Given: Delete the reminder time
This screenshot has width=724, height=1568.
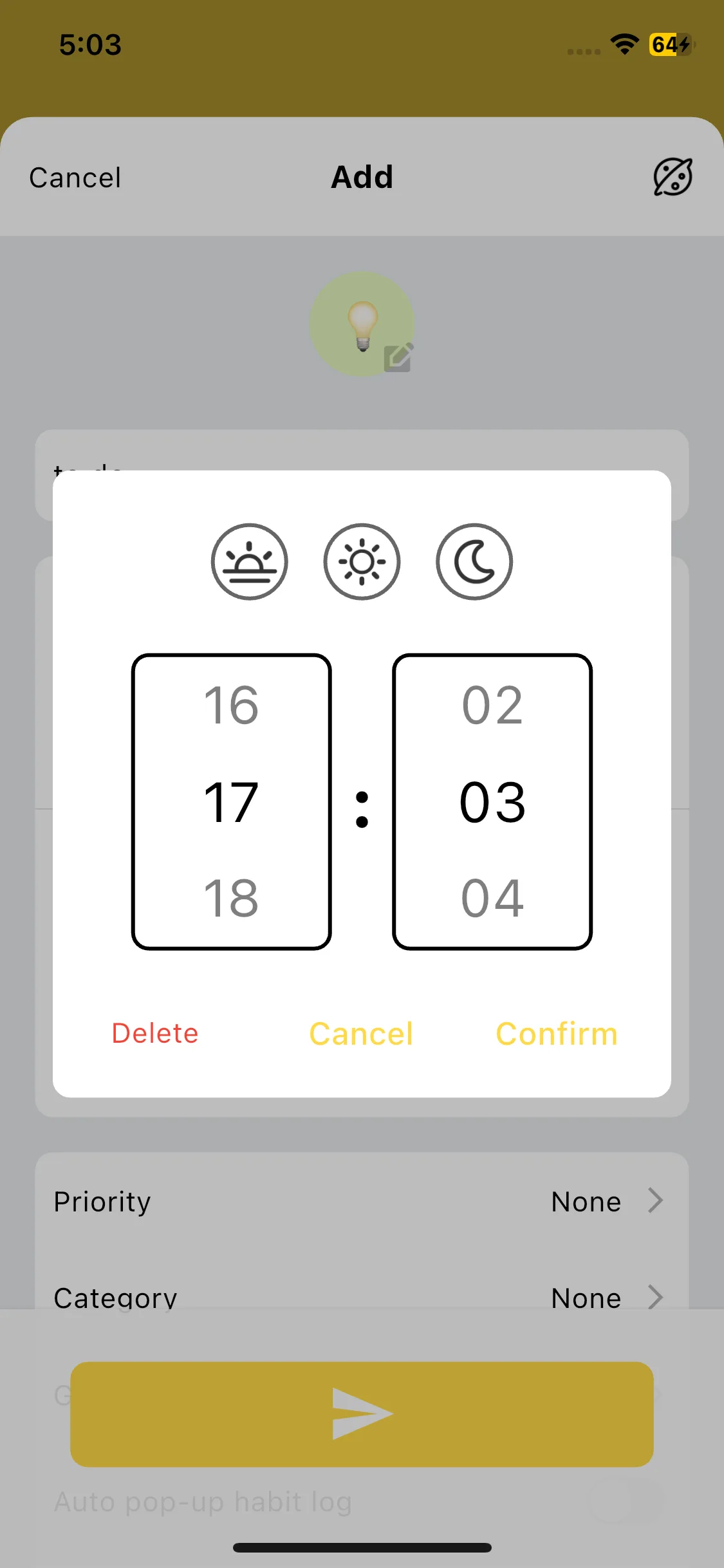Looking at the screenshot, I should point(155,1033).
